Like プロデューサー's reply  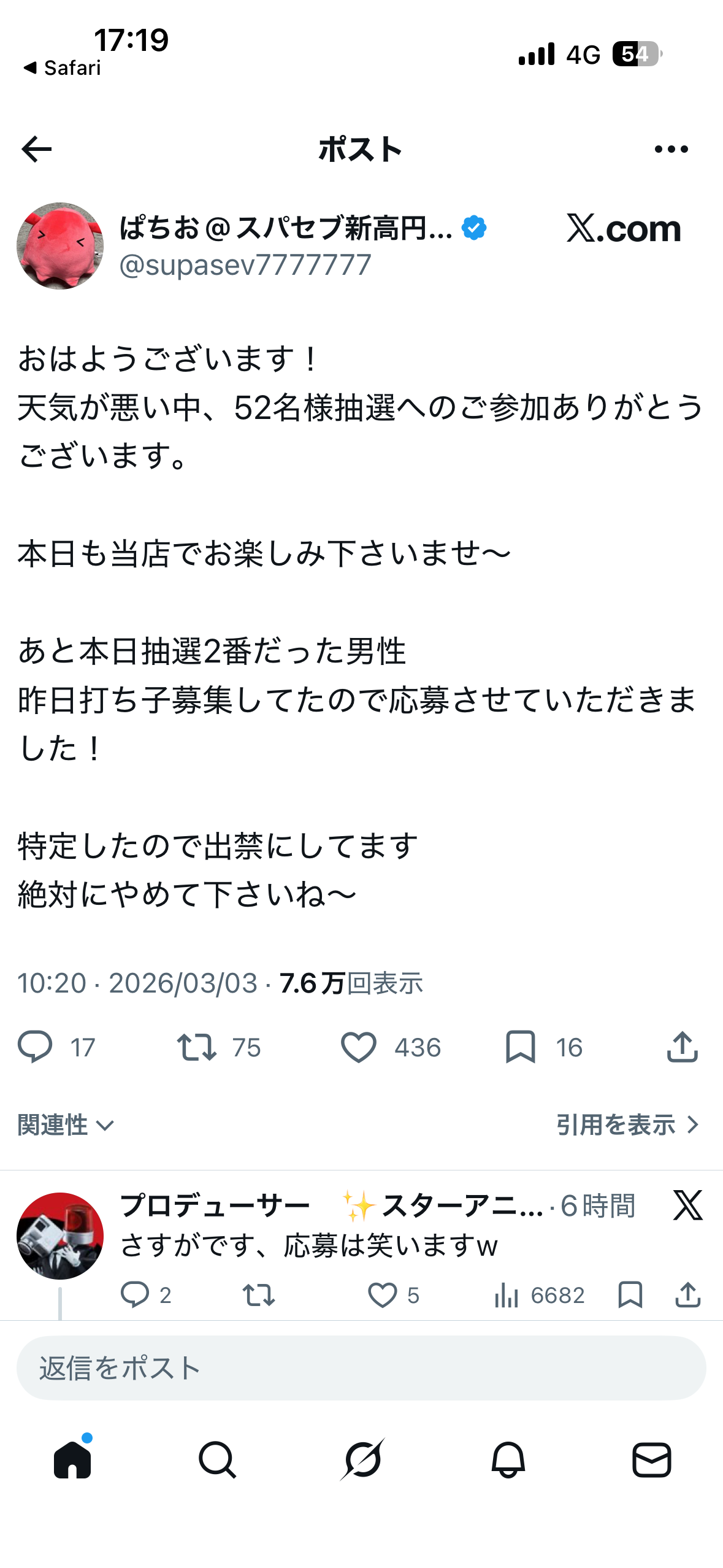tap(382, 1295)
